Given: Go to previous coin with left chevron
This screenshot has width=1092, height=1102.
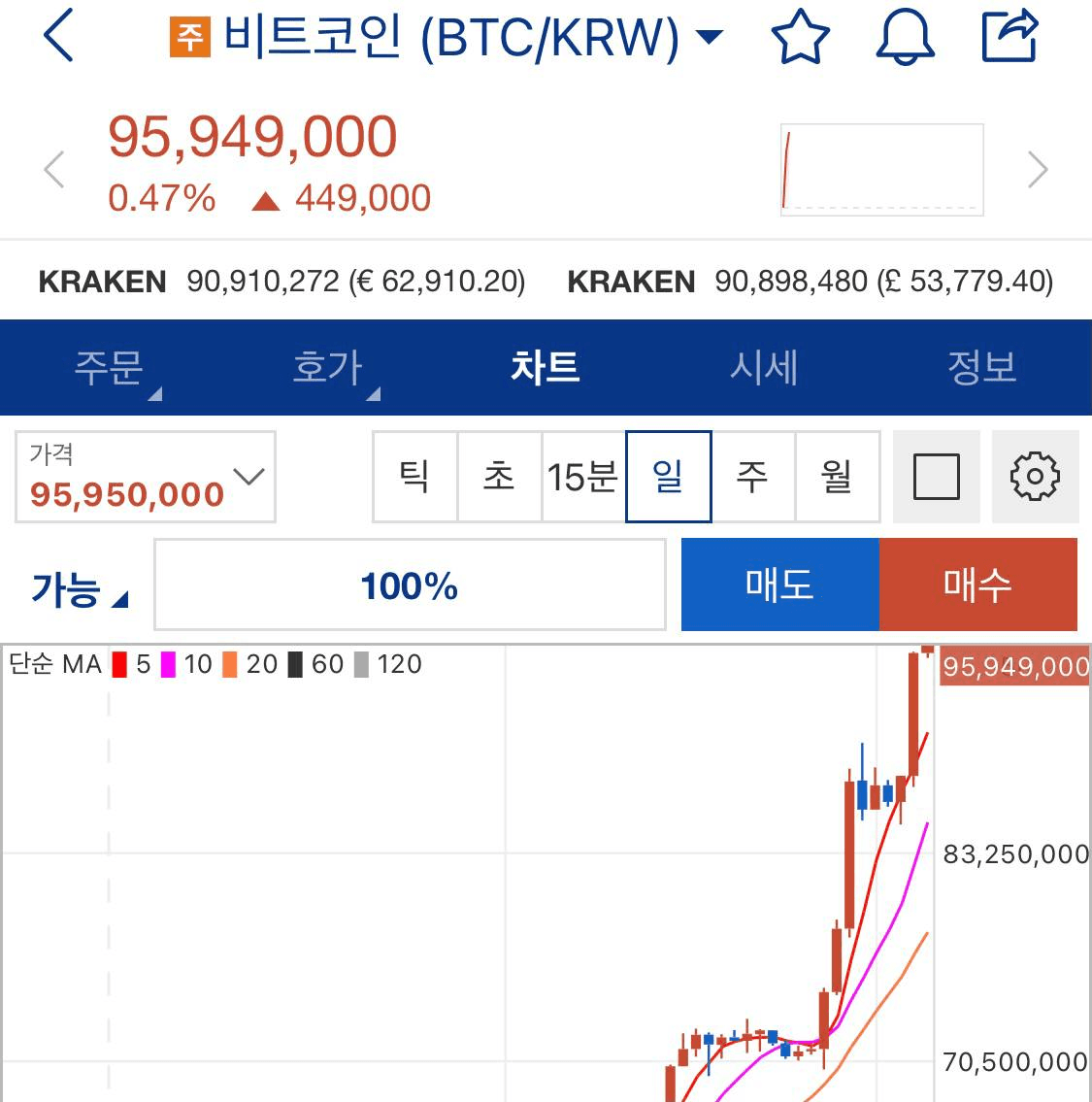Looking at the screenshot, I should (54, 170).
